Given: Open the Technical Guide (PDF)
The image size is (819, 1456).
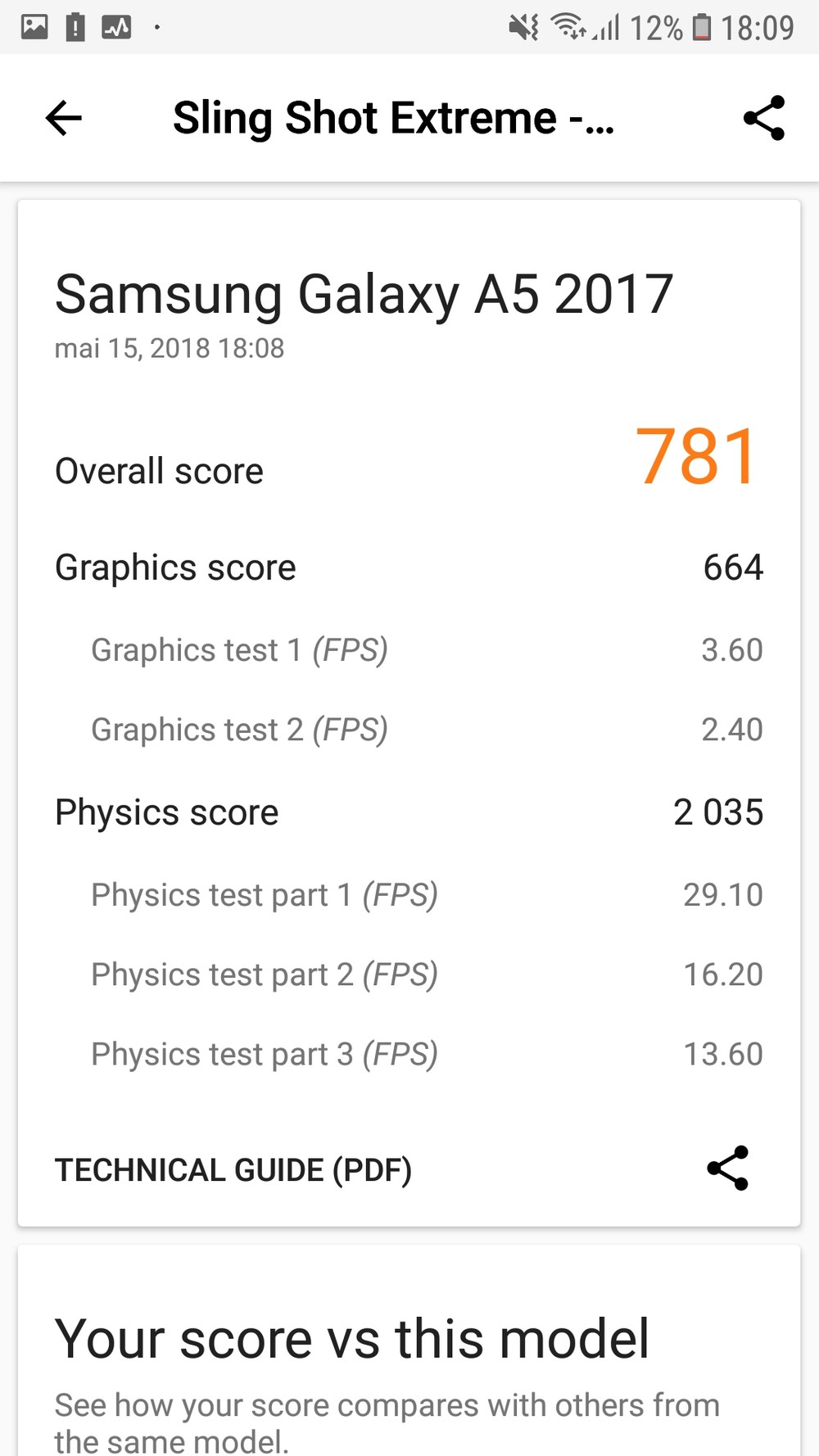Looking at the screenshot, I should [x=233, y=1170].
